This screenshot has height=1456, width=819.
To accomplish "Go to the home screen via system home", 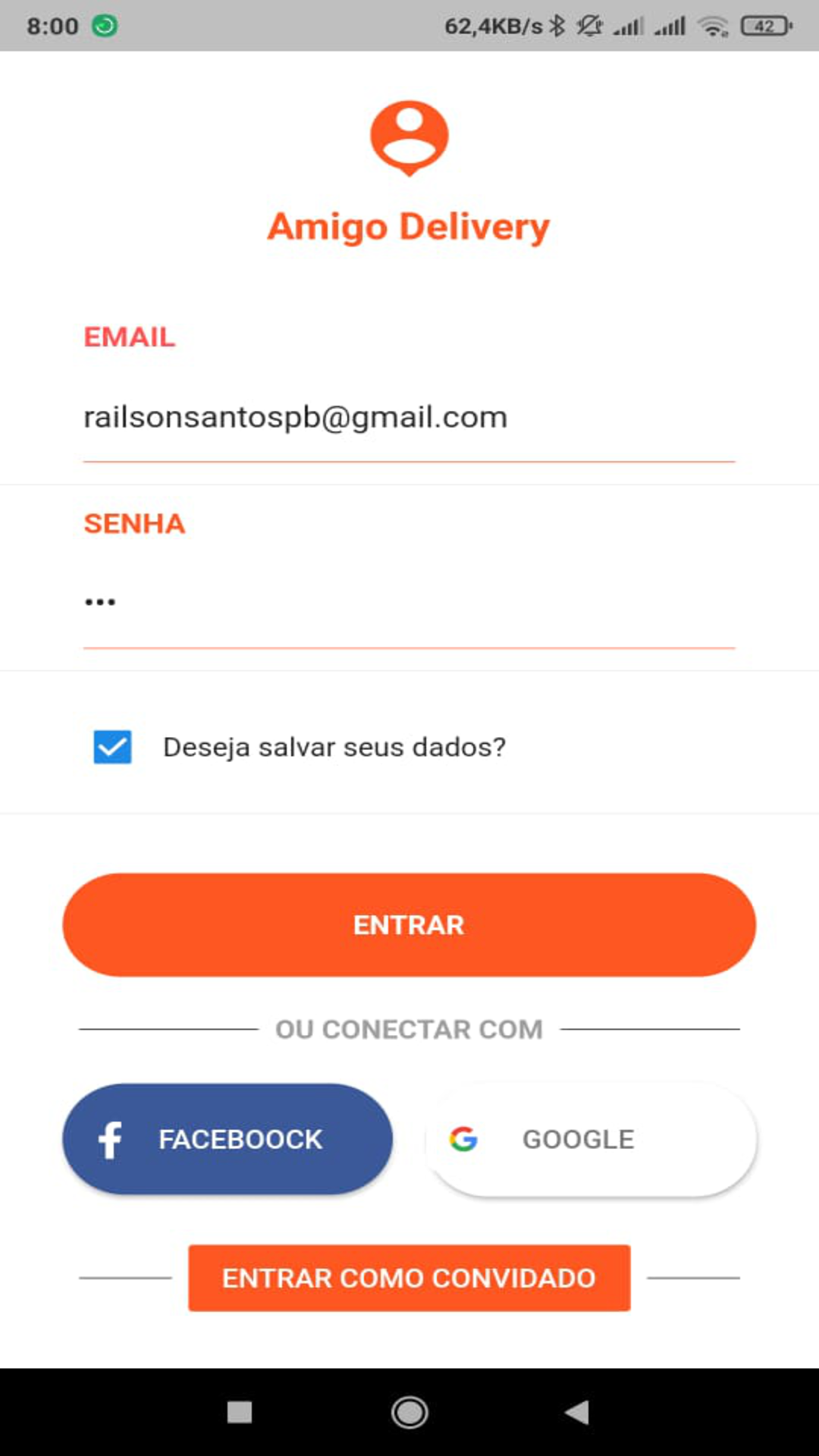I will pyautogui.click(x=409, y=1412).
